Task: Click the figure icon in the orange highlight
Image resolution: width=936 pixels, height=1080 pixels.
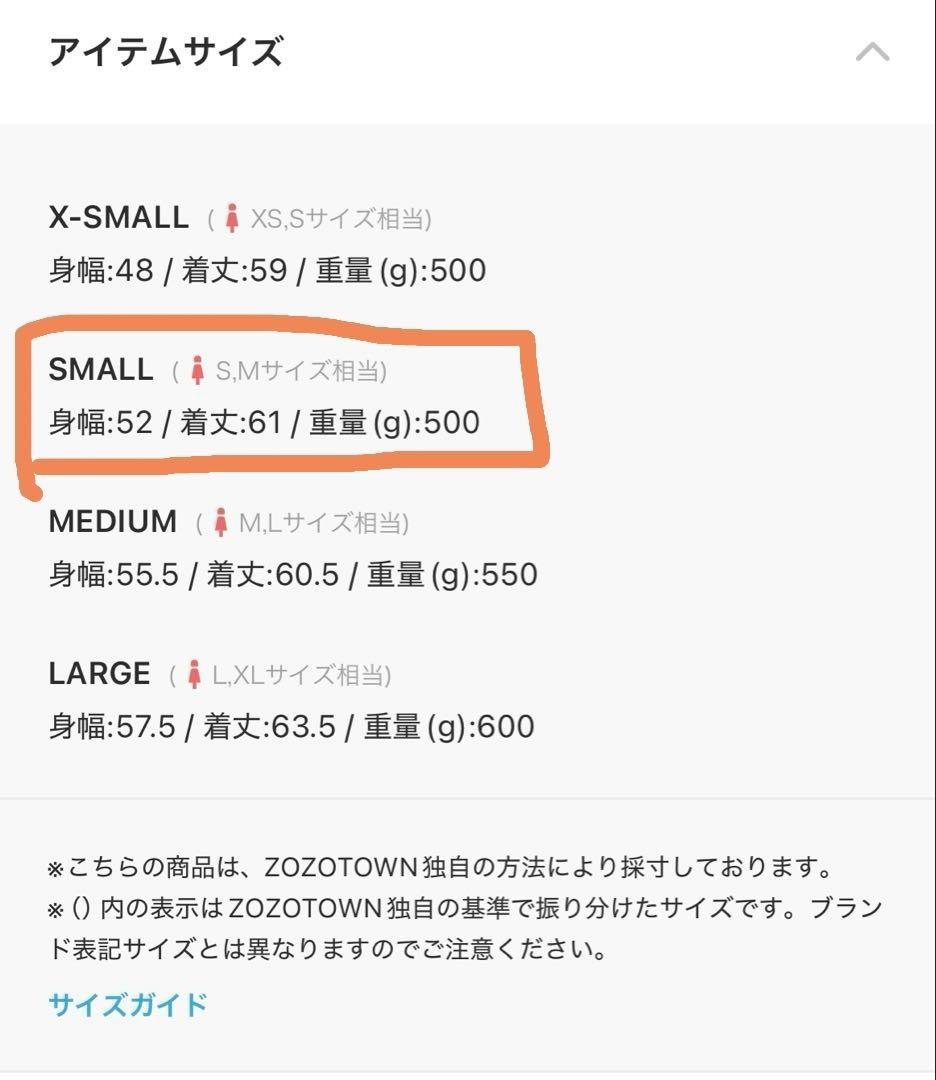Action: 196,370
